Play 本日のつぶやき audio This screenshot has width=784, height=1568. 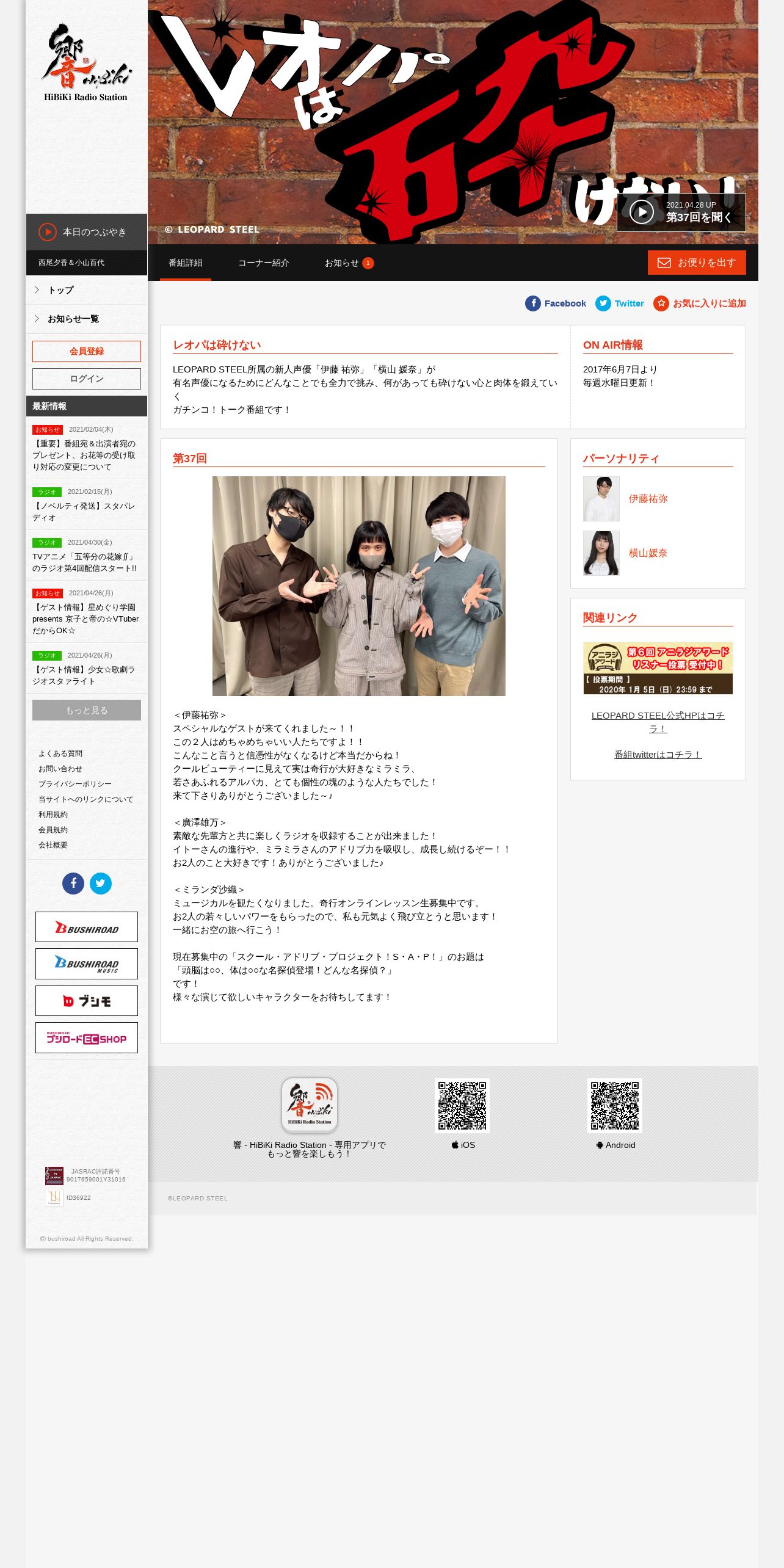click(x=86, y=232)
